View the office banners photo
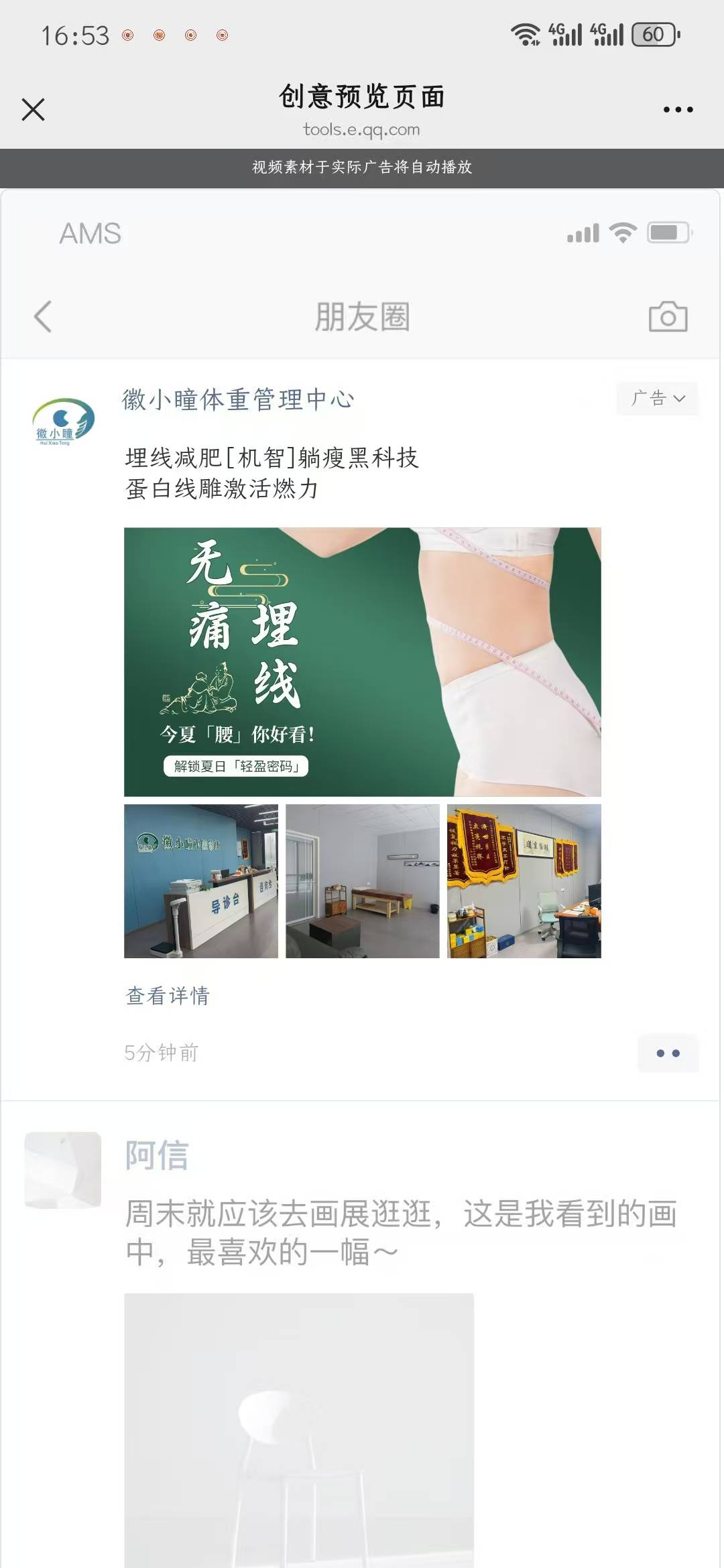This screenshot has height=1568, width=724. click(x=524, y=880)
